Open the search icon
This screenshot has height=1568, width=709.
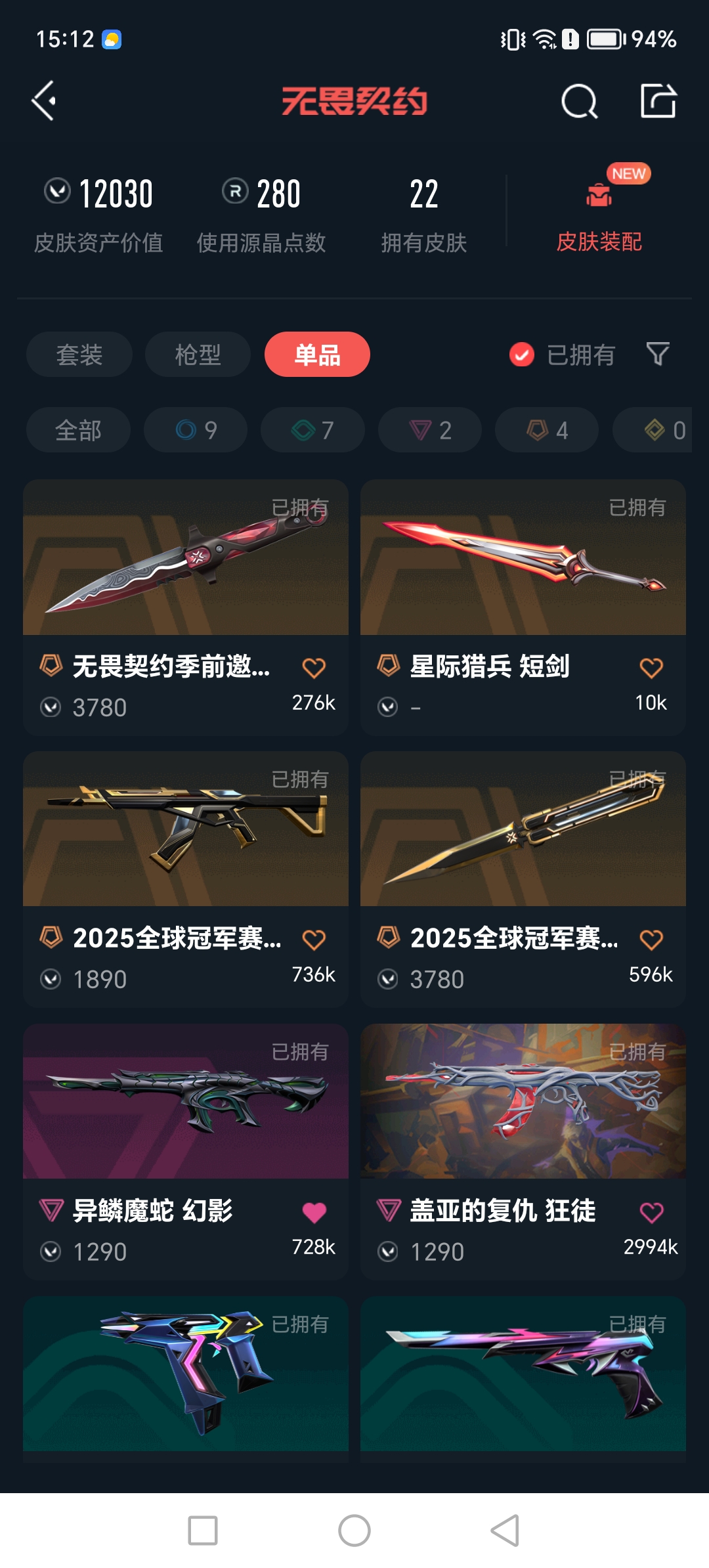click(x=579, y=102)
